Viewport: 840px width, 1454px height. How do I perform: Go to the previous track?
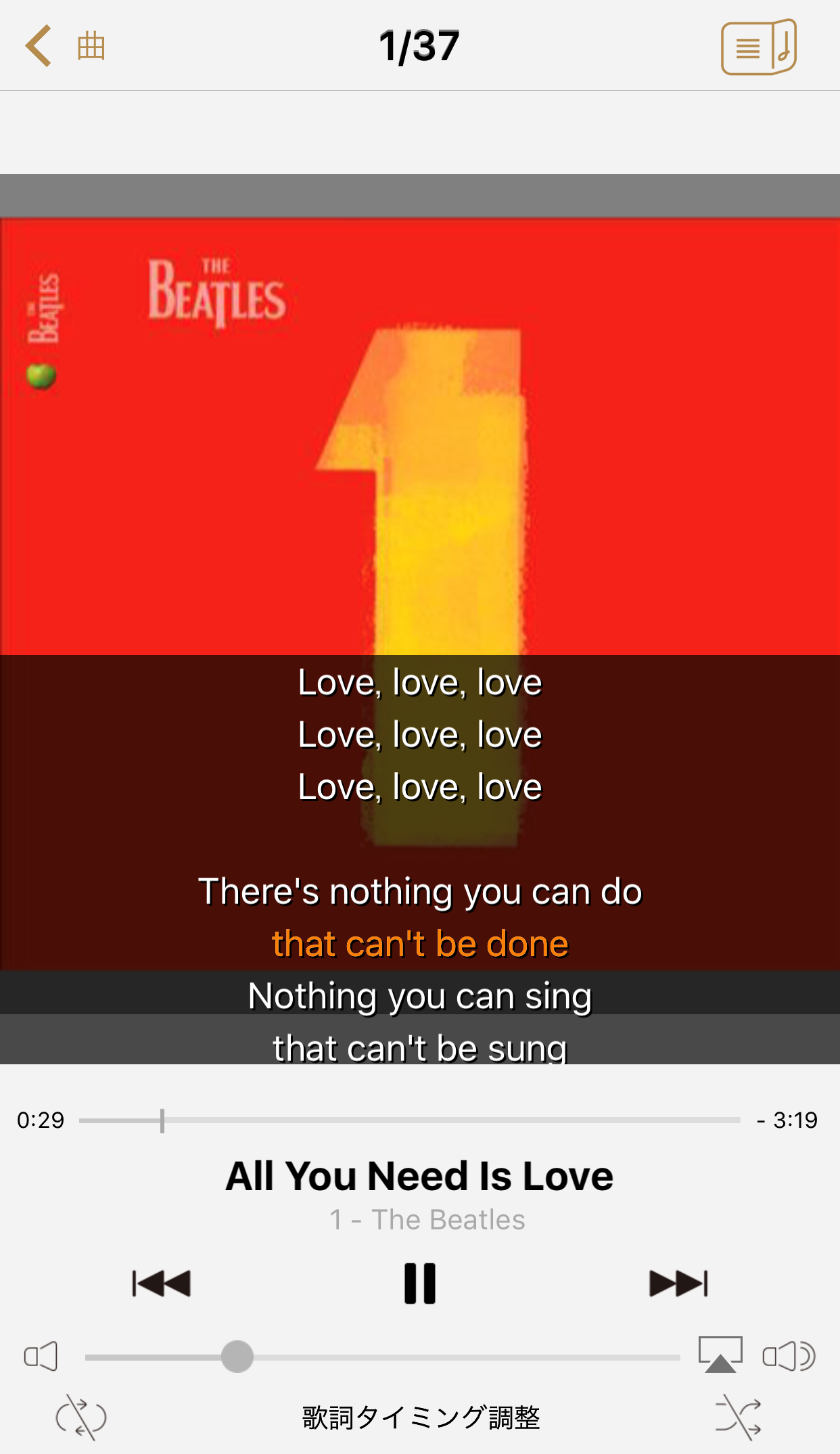[x=162, y=1283]
